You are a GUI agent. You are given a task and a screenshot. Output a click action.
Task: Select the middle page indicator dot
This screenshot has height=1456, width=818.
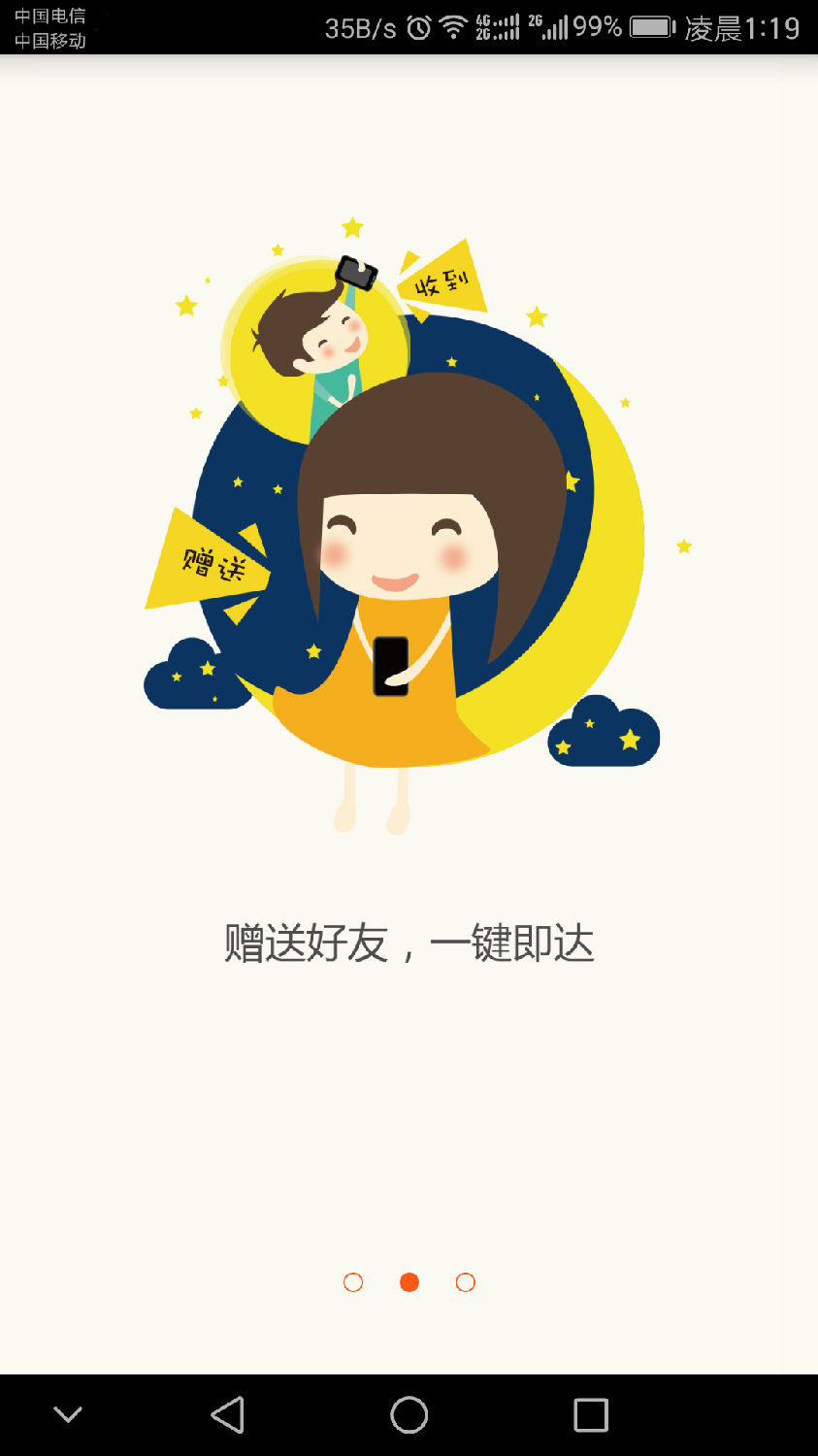point(409,1282)
